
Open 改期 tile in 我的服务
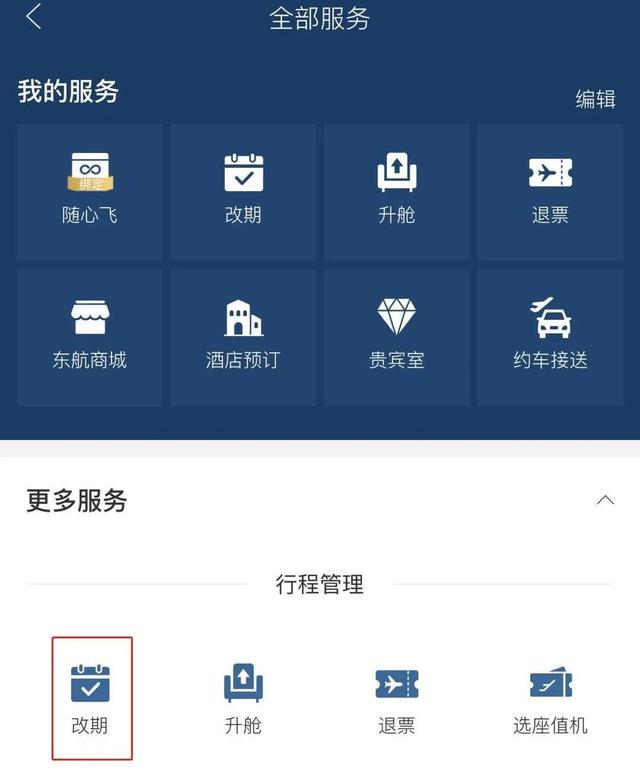[243, 192]
